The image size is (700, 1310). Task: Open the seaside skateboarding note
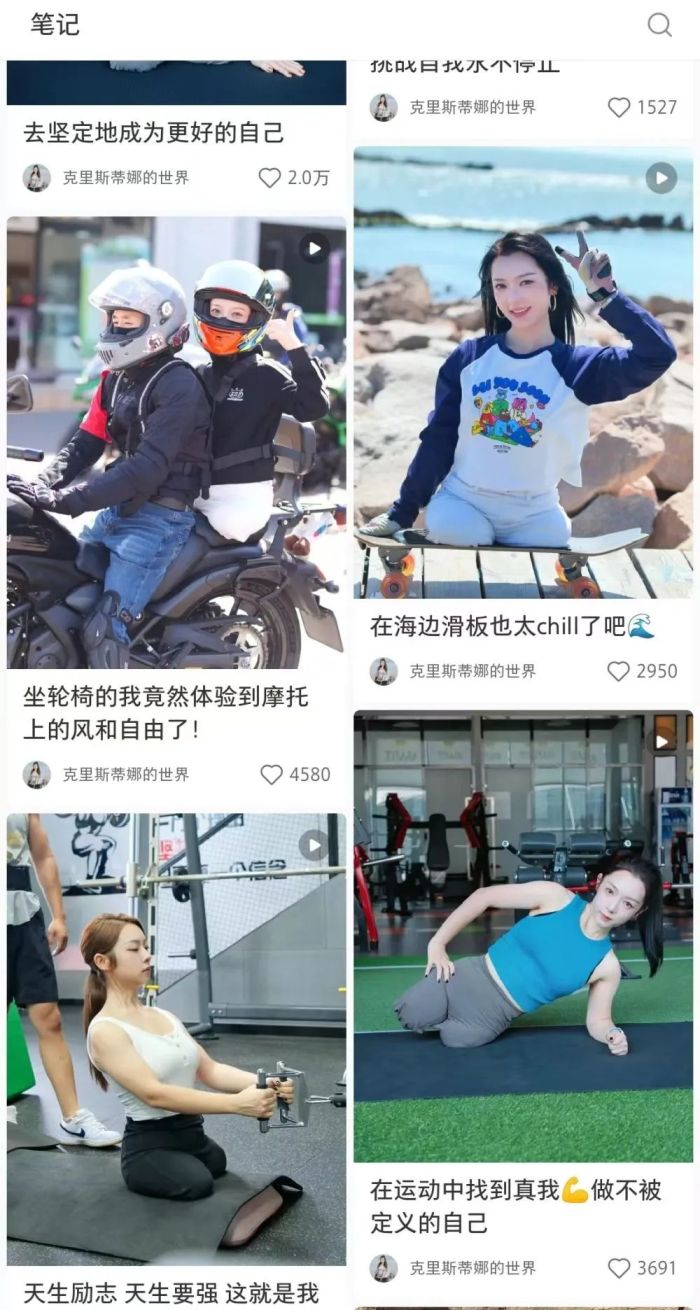coord(523,373)
